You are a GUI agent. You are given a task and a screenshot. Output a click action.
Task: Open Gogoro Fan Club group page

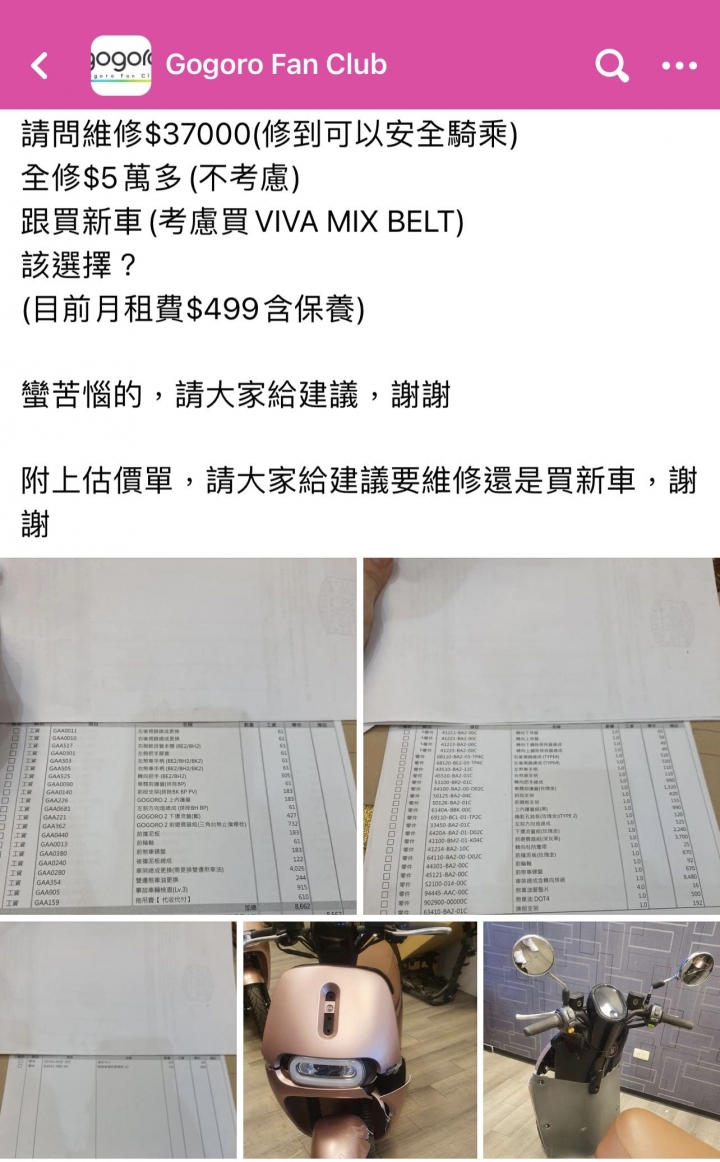[x=276, y=66]
